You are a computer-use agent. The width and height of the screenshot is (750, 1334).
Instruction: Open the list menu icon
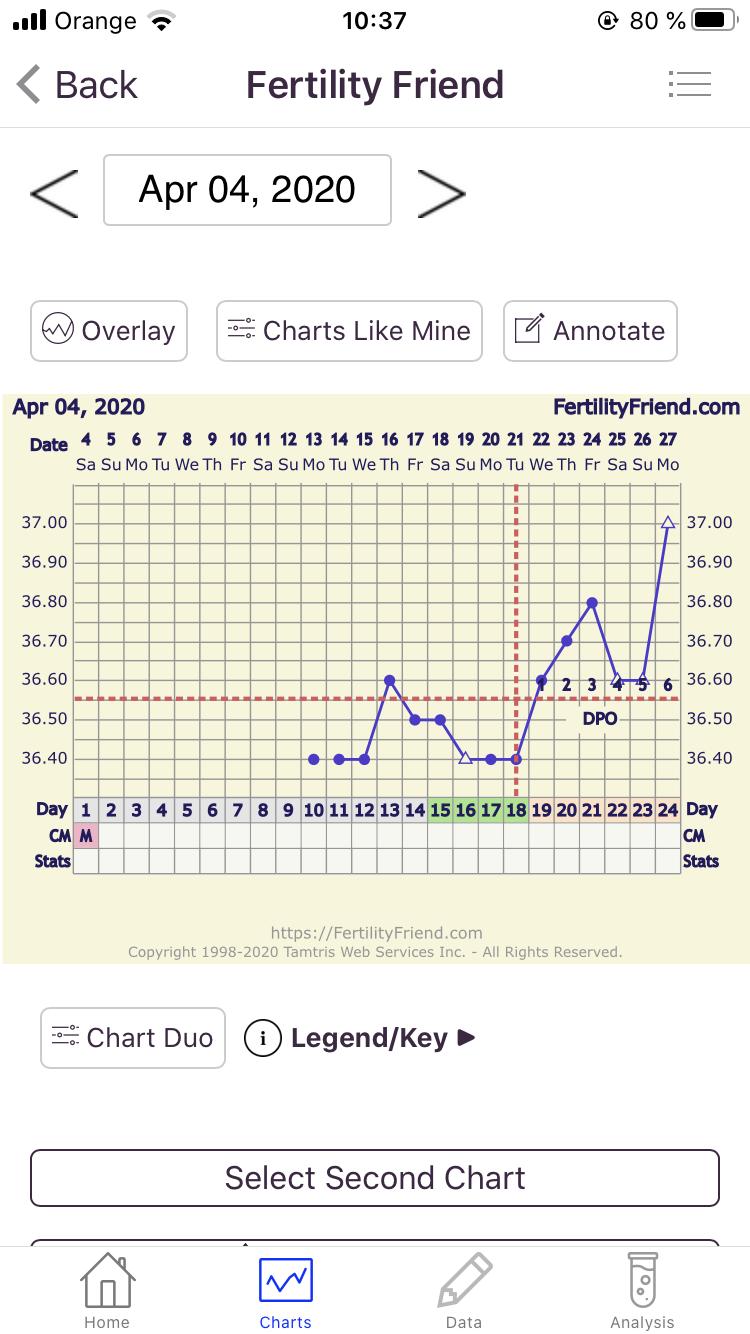click(x=689, y=84)
